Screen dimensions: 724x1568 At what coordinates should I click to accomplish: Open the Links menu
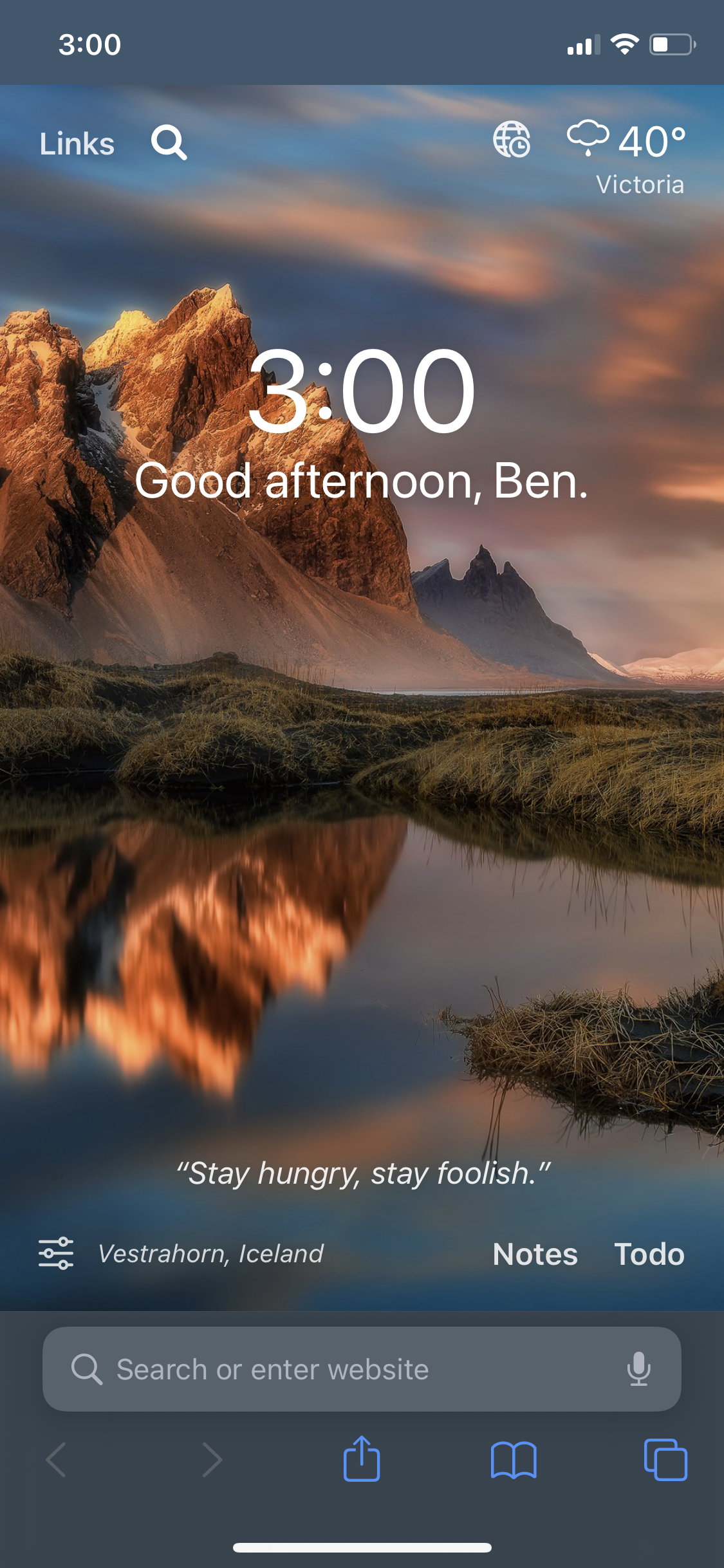[x=77, y=144]
